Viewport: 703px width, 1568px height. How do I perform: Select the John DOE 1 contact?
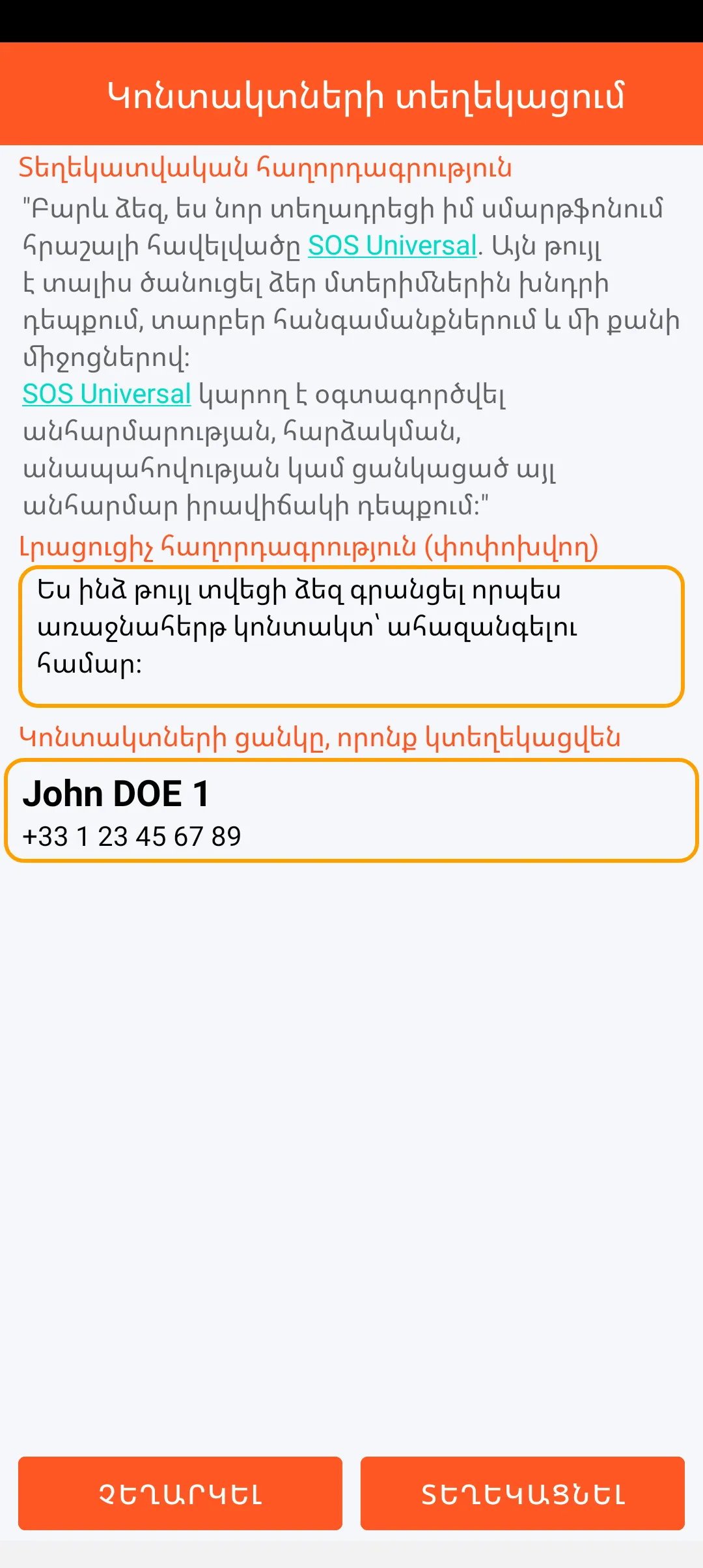(x=351, y=811)
